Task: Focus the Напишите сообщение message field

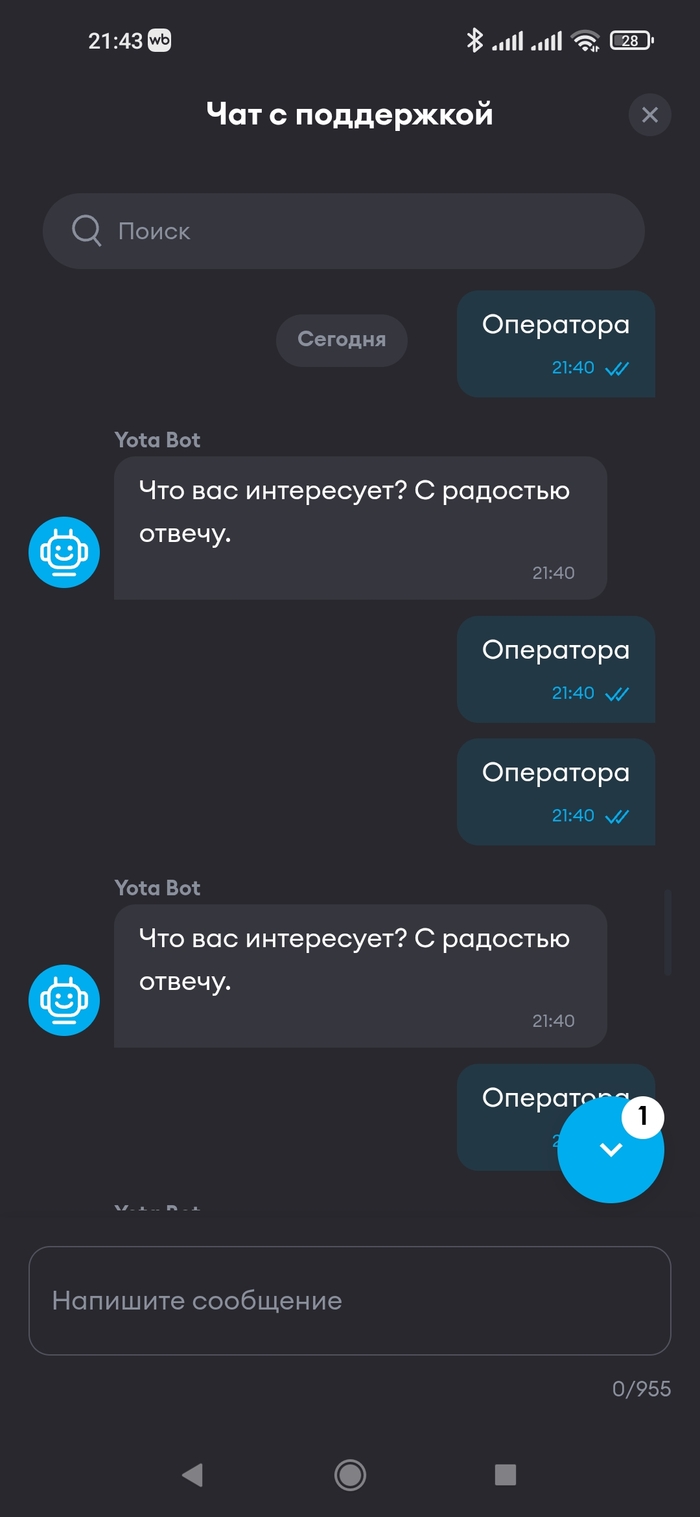Action: [x=349, y=1300]
